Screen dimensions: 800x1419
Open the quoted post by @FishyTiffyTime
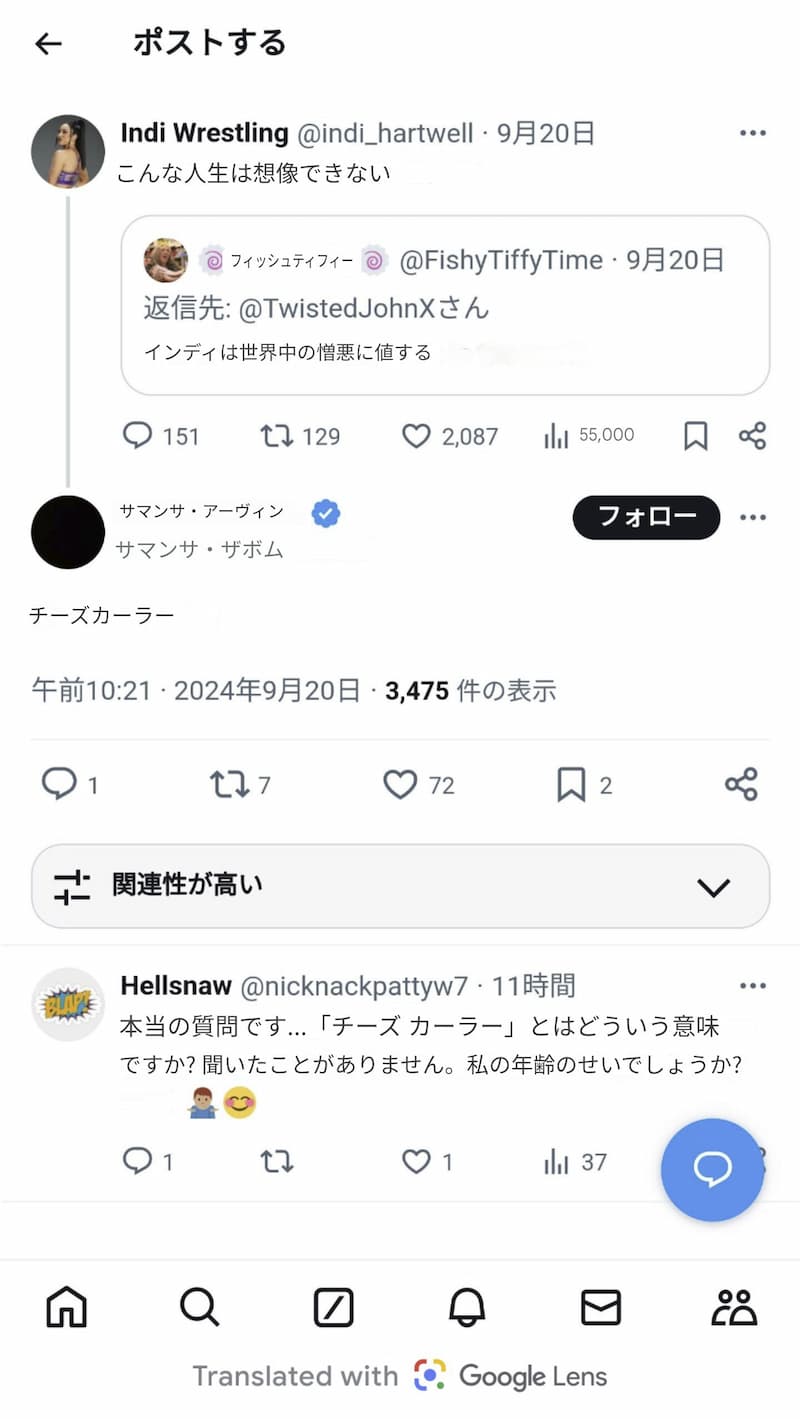[x=445, y=305]
